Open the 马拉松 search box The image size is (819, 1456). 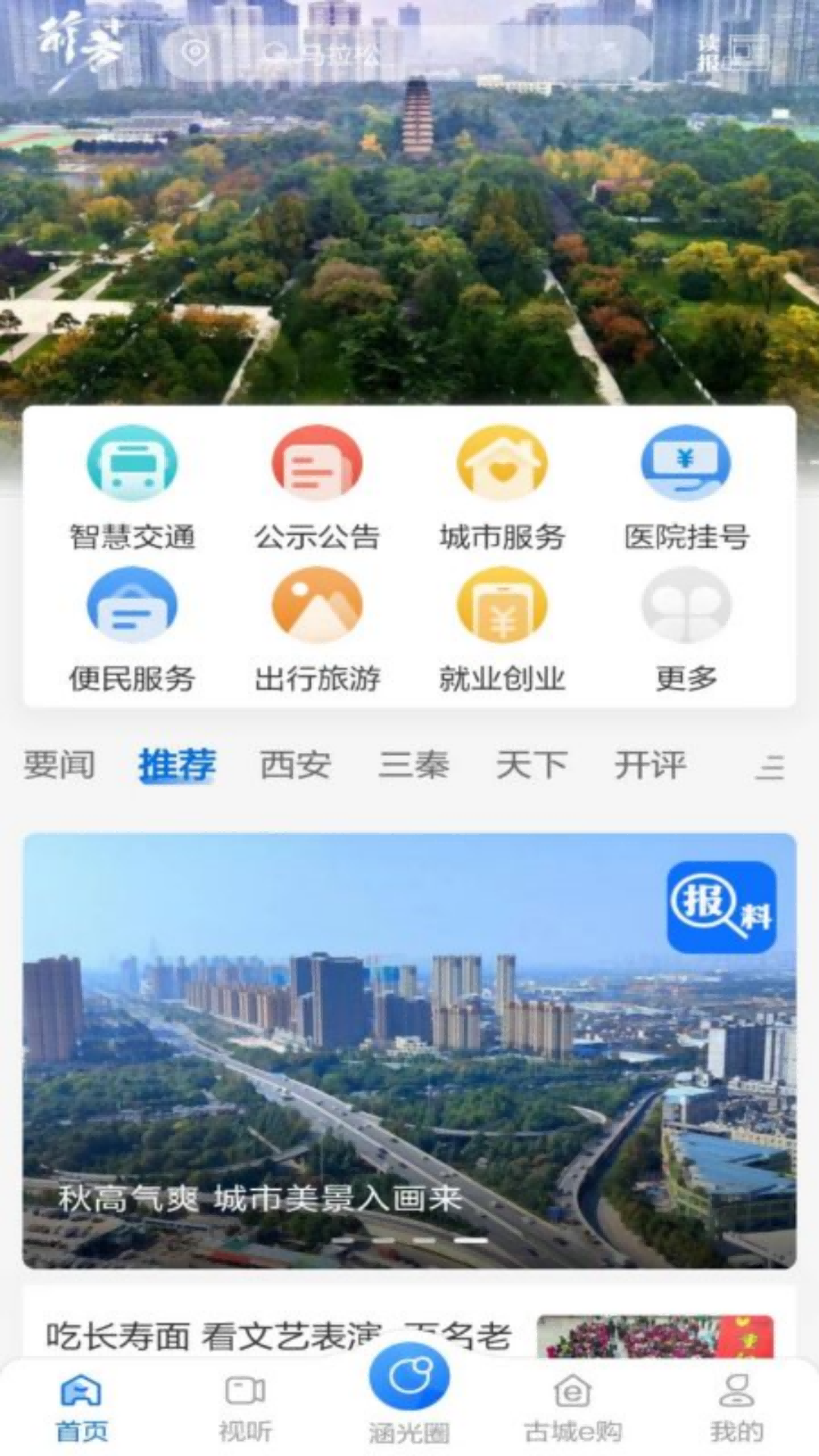click(409, 53)
